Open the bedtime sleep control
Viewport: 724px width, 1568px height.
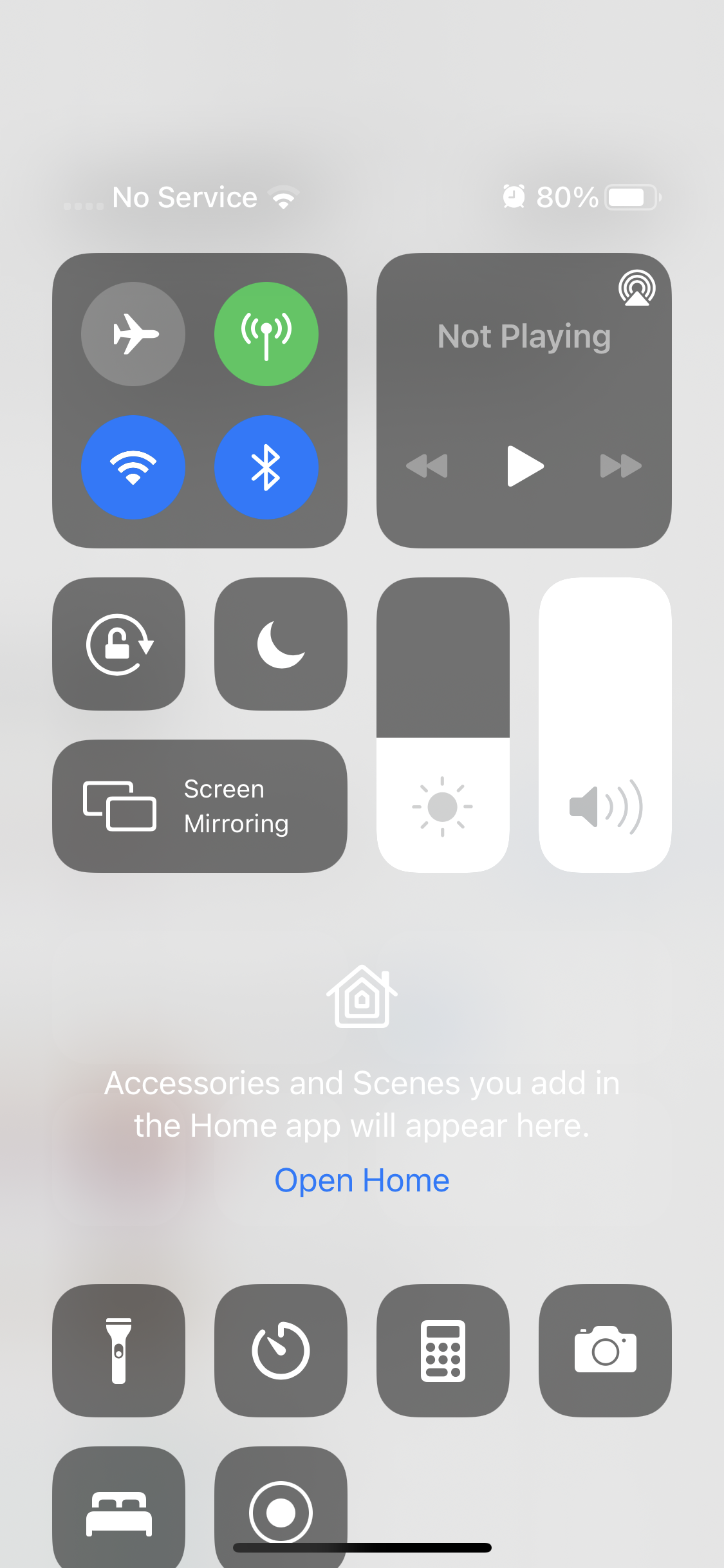click(119, 1509)
